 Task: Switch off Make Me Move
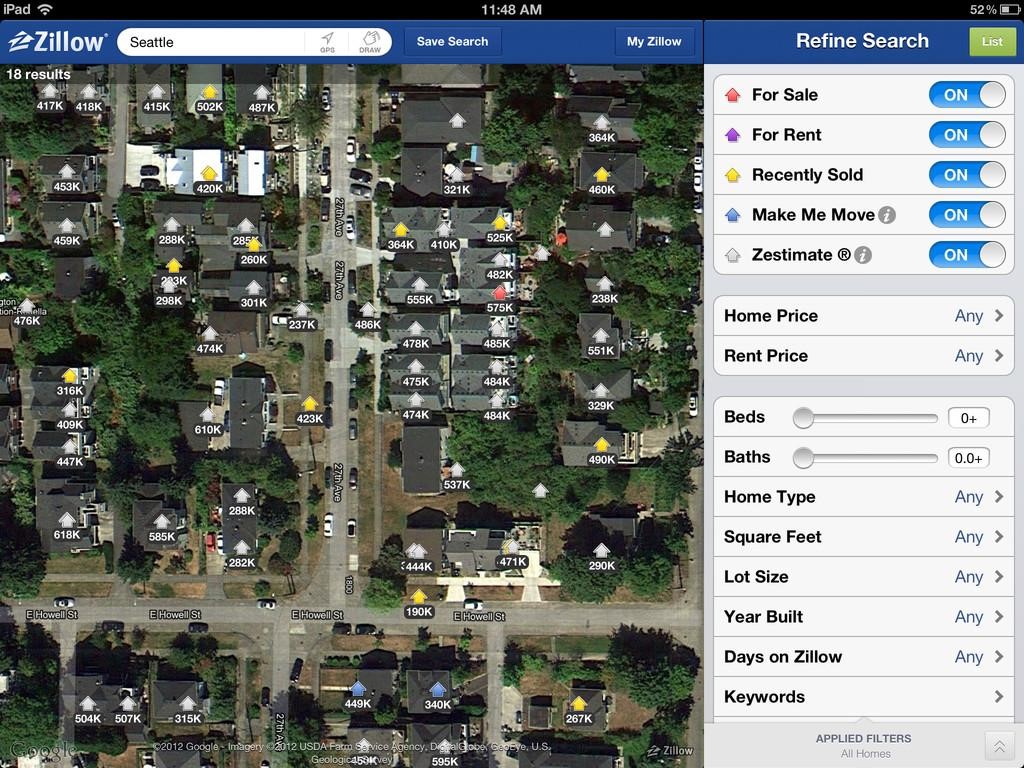point(966,215)
